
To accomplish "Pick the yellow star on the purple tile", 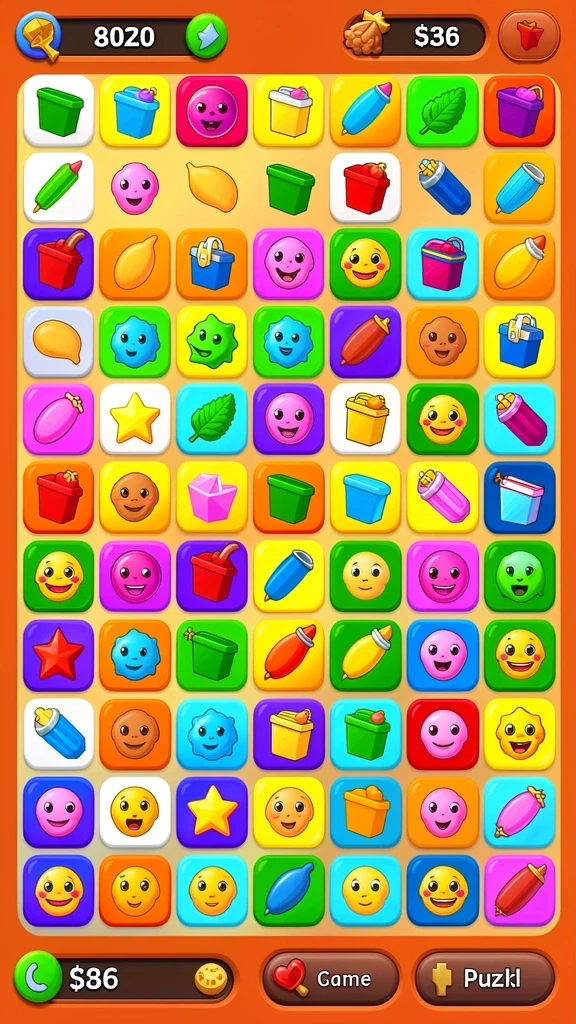I will pyautogui.click(x=212, y=812).
